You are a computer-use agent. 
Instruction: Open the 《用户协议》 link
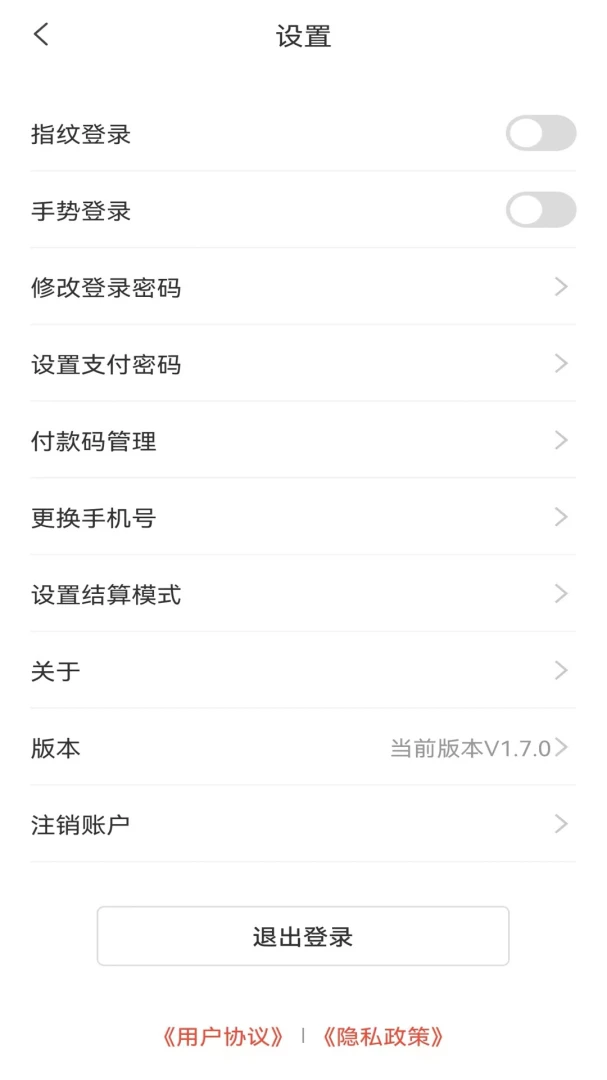click(x=223, y=1036)
